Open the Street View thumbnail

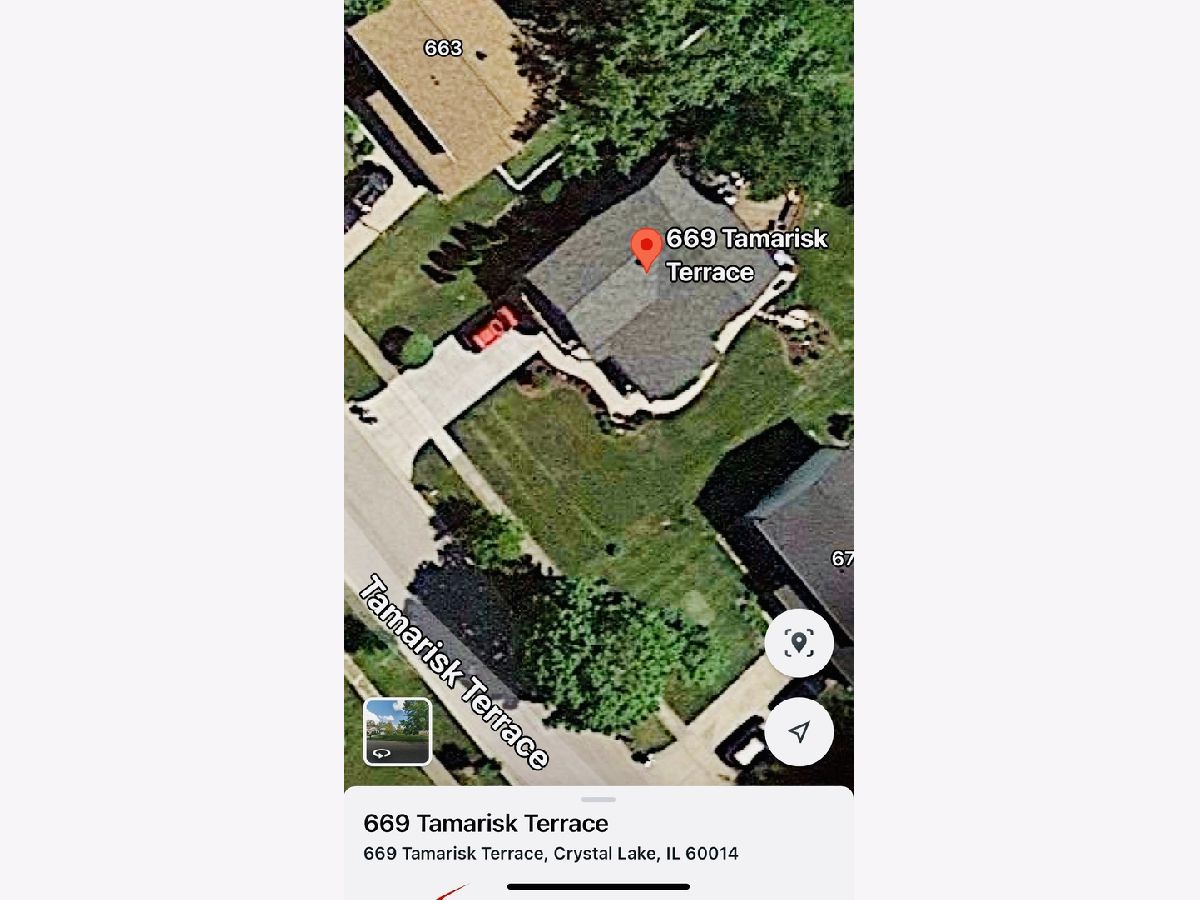(397, 732)
